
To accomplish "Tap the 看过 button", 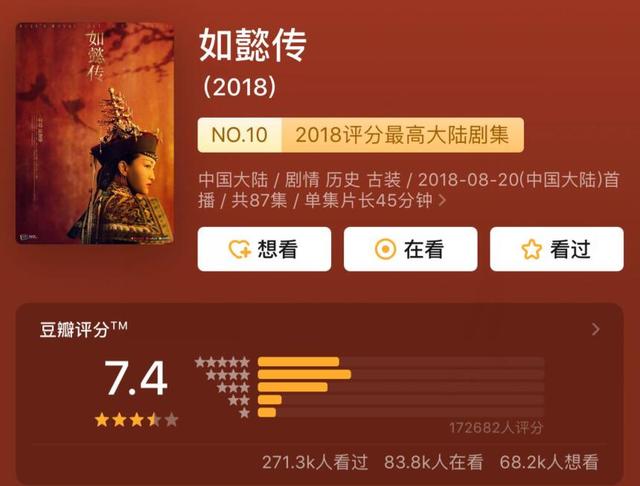I will click(x=556, y=249).
